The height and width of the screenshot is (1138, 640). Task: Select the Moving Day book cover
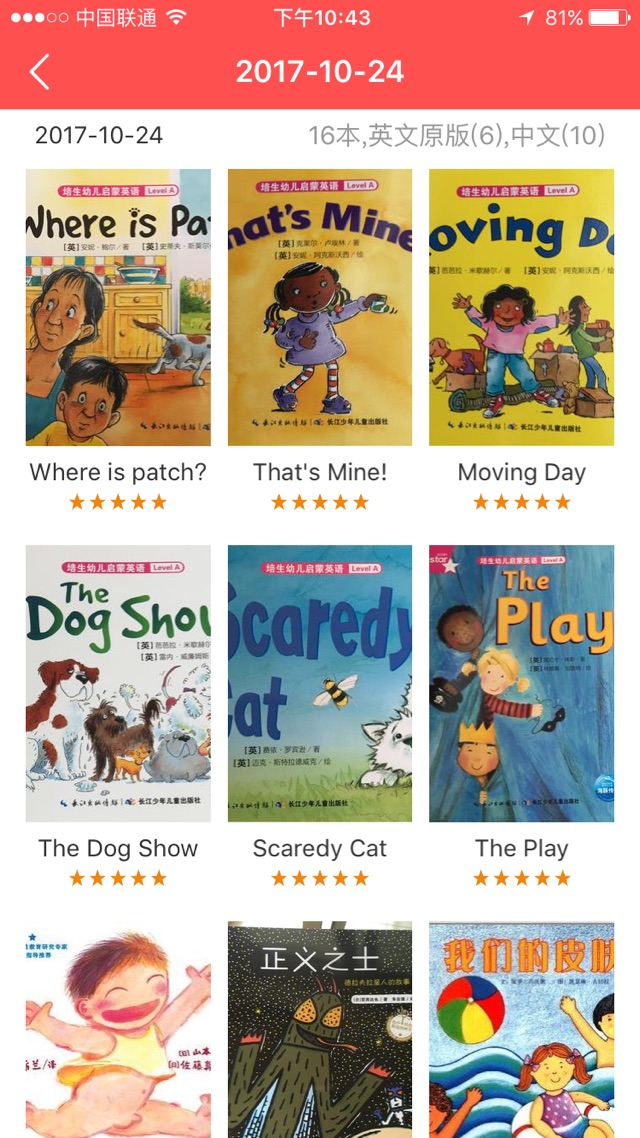click(x=521, y=307)
